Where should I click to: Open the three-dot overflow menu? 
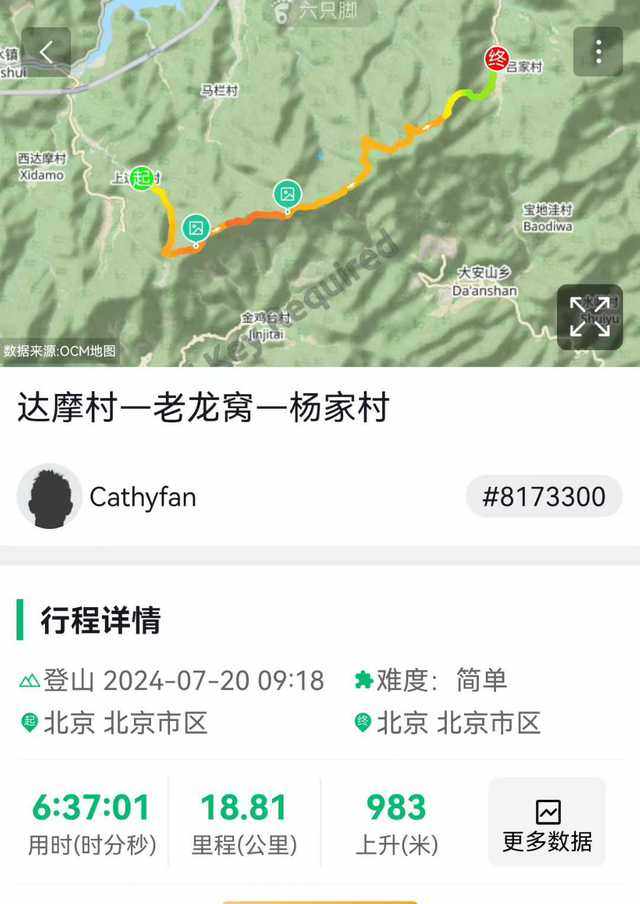598,52
